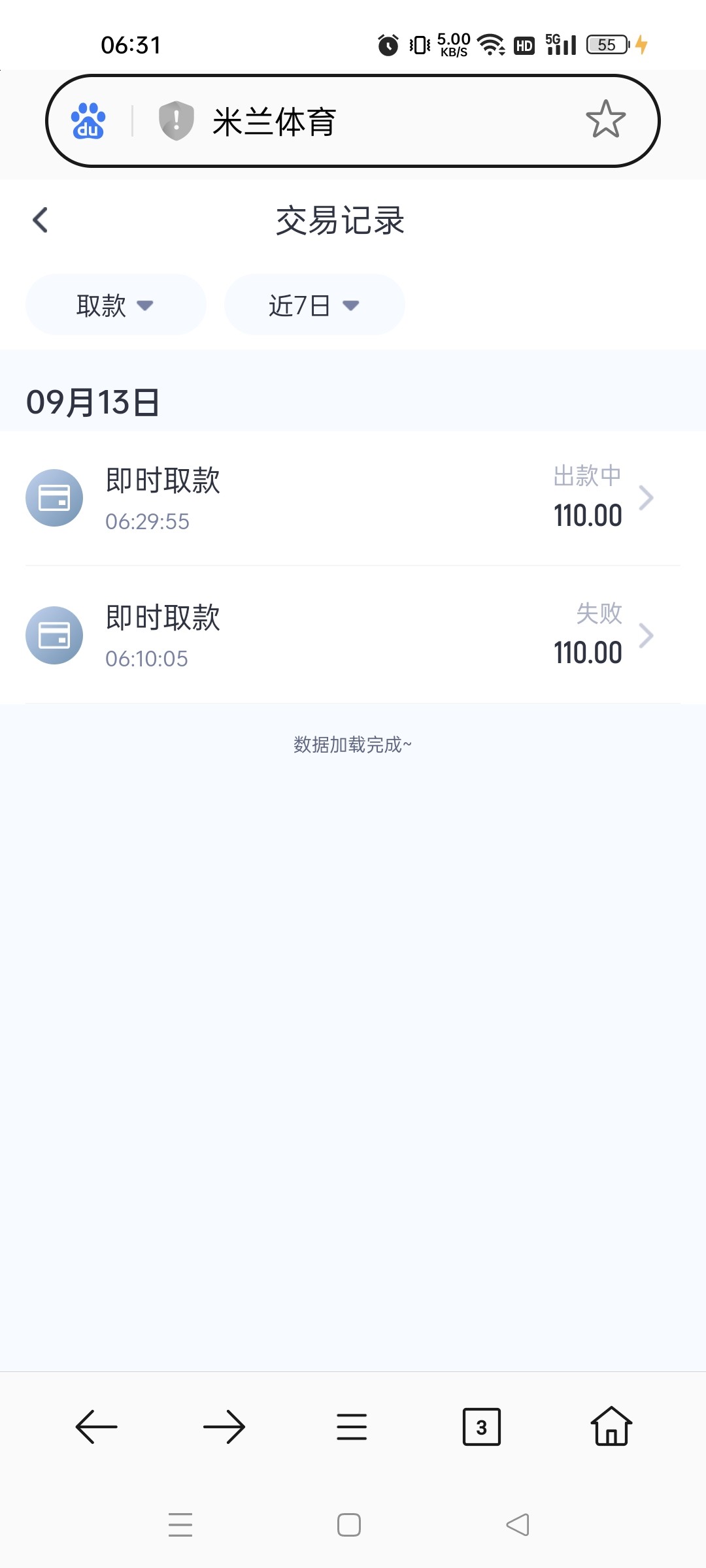Go forward with the browser right arrow

click(x=224, y=1427)
